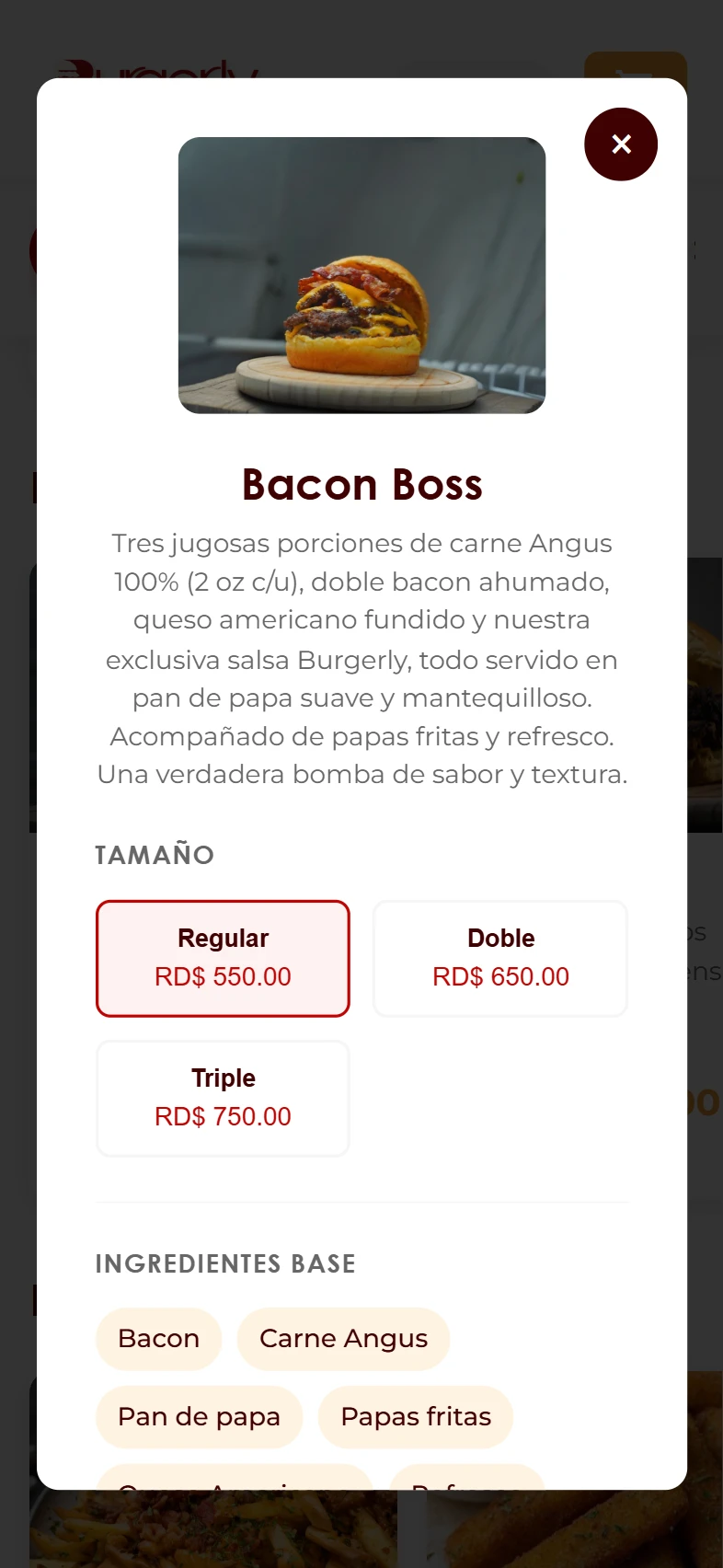Toggle the Pan de papa ingredient chip

click(x=199, y=1416)
